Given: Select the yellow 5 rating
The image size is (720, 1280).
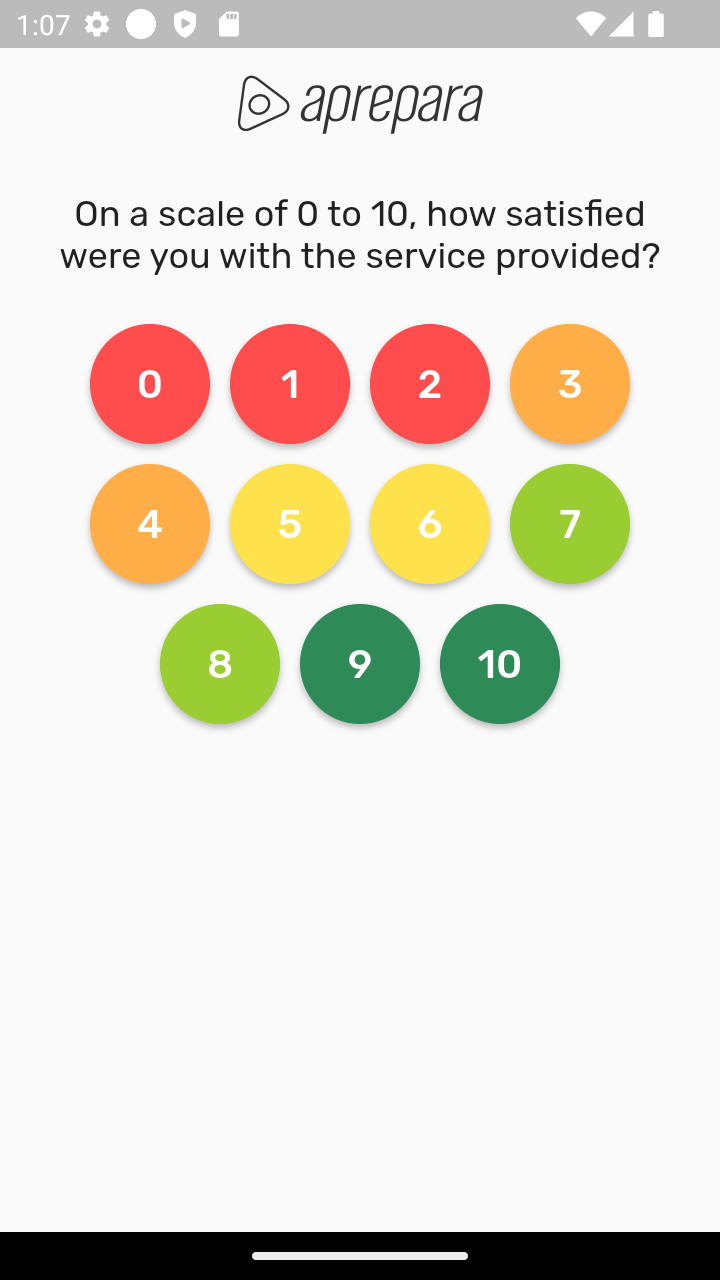Looking at the screenshot, I should click(x=290, y=524).
